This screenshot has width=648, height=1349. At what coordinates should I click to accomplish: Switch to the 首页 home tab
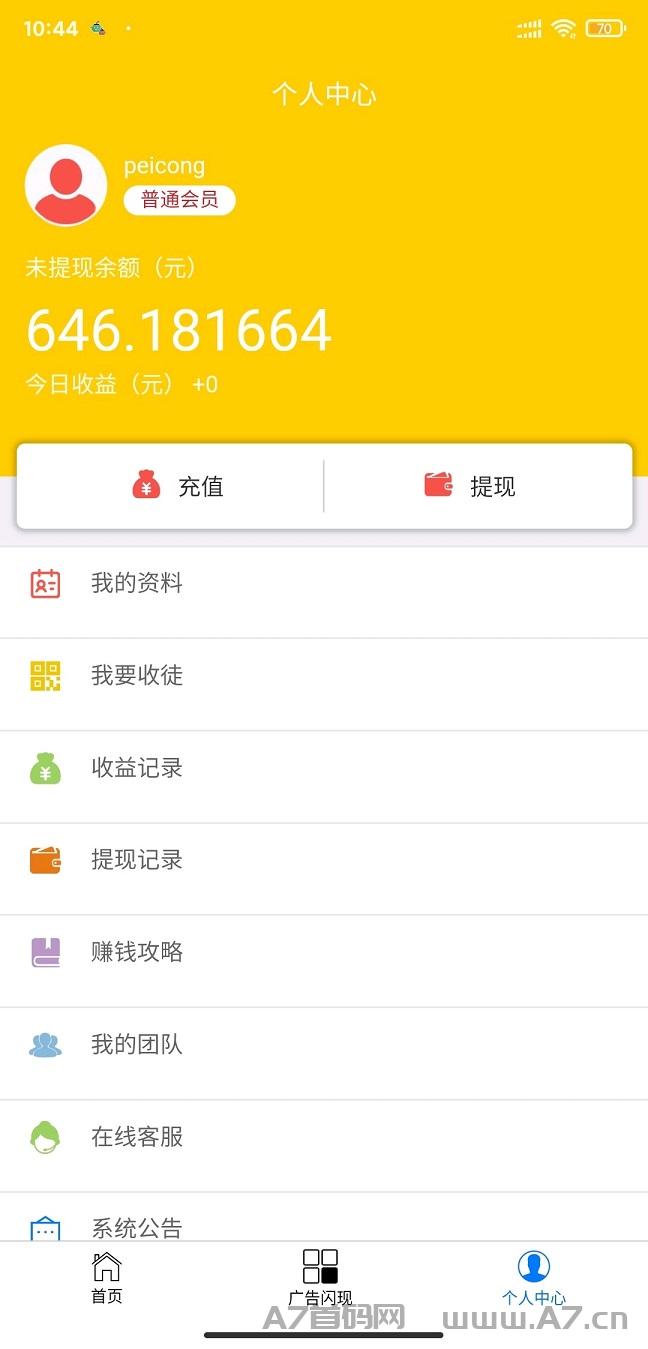107,1278
